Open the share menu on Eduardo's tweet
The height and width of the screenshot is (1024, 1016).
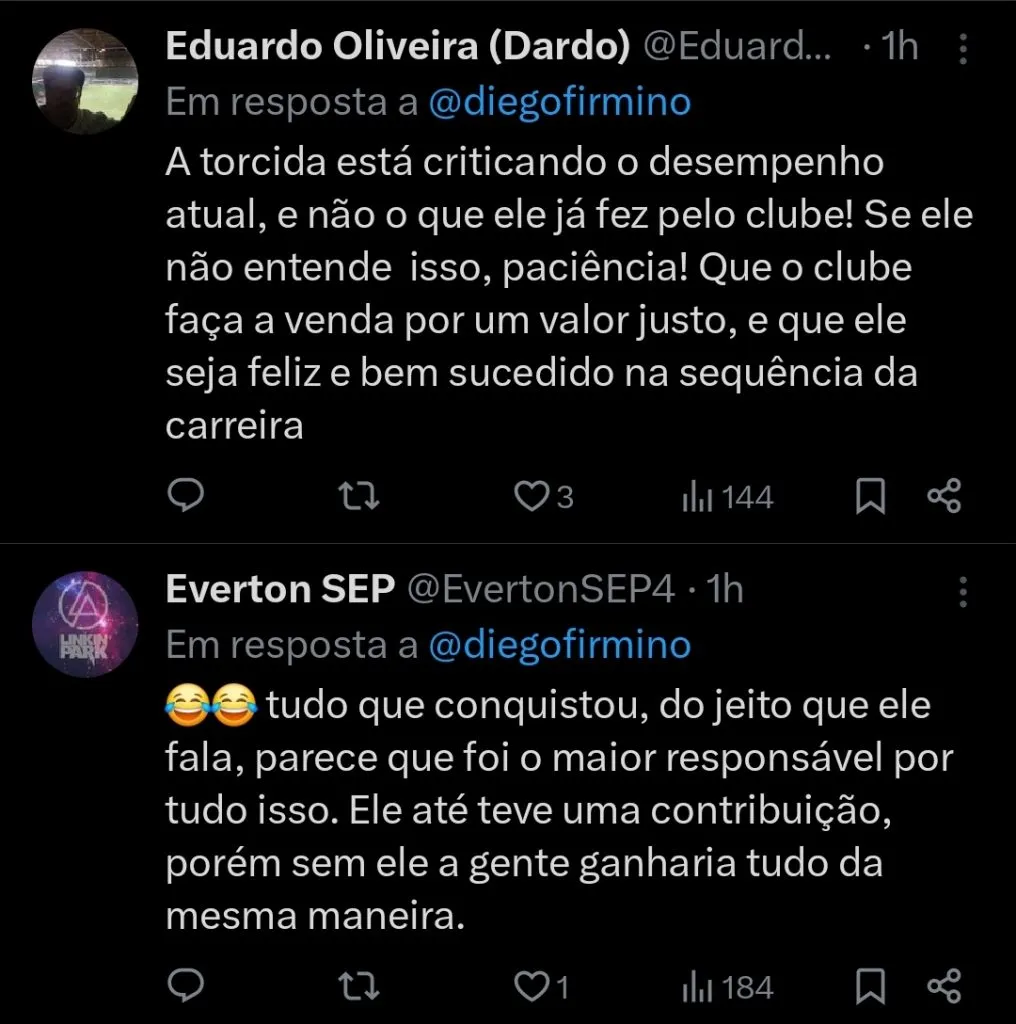(944, 495)
